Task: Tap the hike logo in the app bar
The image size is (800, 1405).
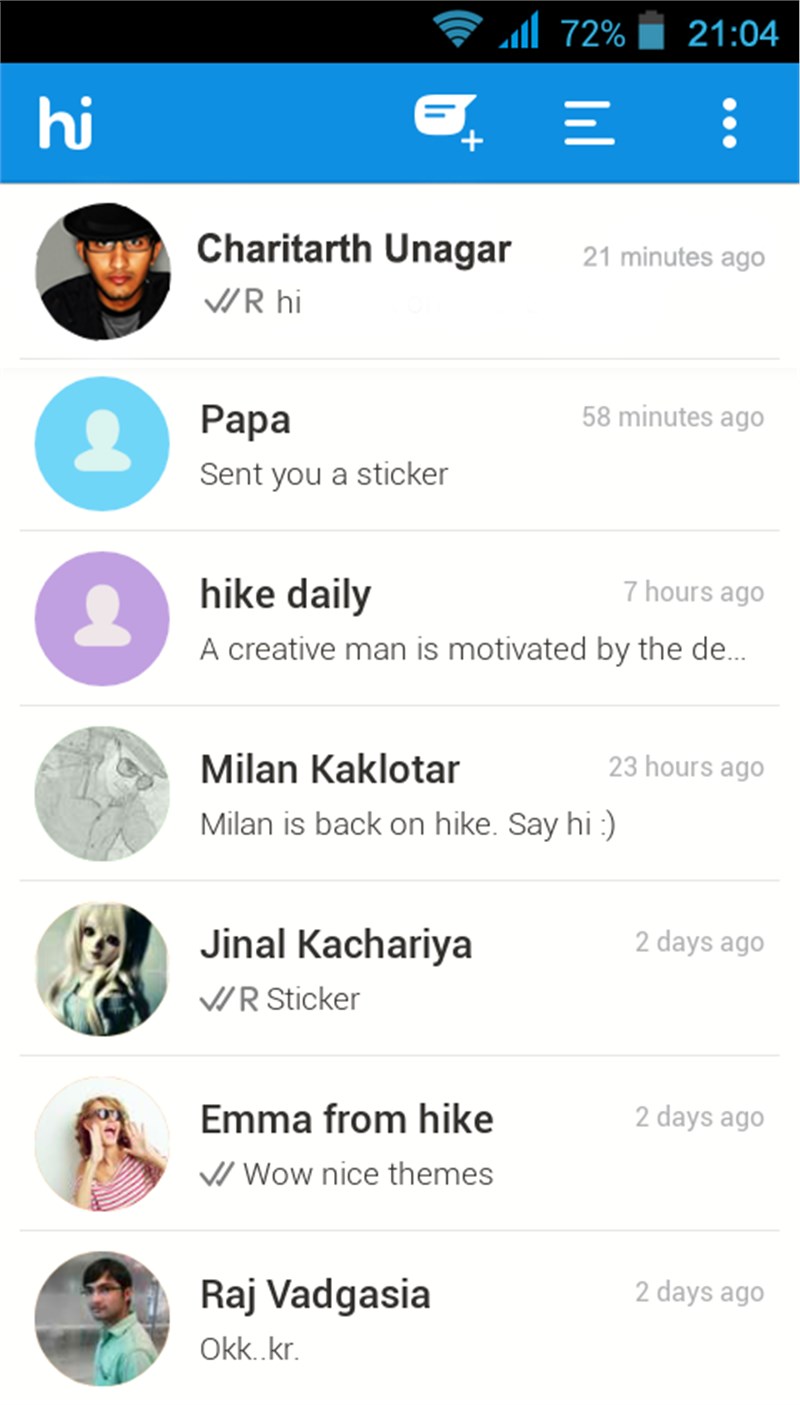Action: coord(66,123)
